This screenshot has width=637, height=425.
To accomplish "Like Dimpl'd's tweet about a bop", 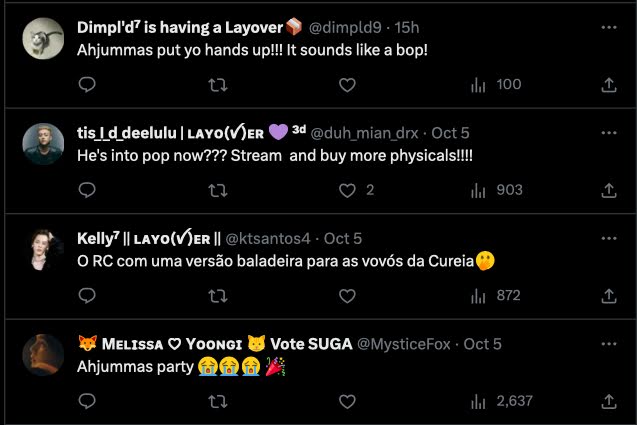I will pos(347,85).
